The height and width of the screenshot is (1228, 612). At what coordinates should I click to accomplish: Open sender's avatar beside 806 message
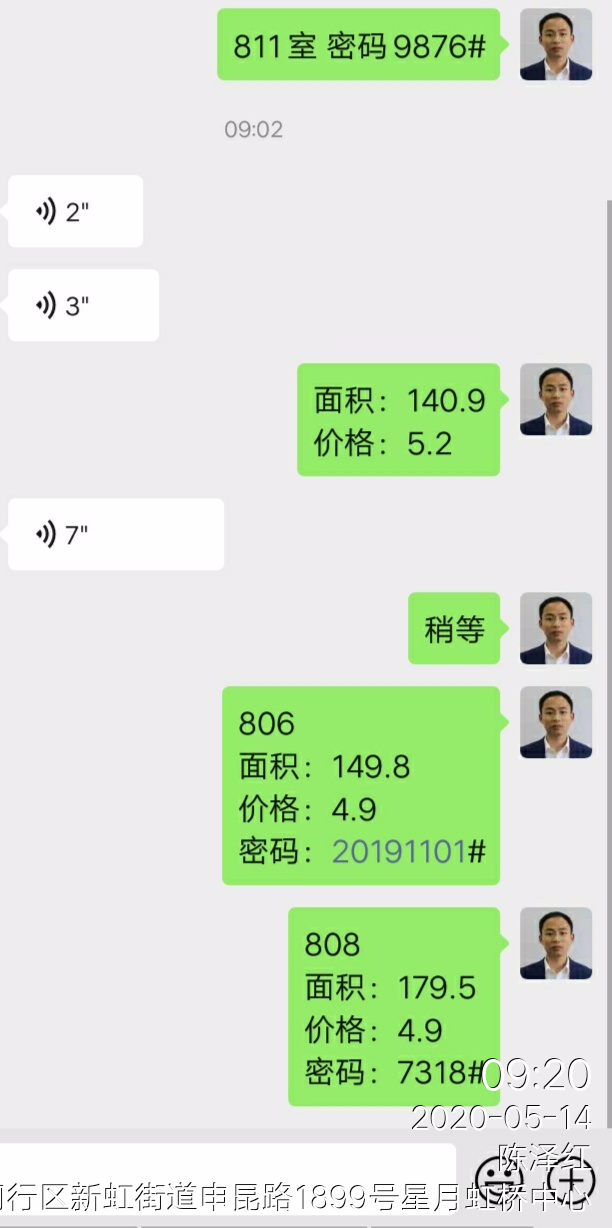pos(556,722)
